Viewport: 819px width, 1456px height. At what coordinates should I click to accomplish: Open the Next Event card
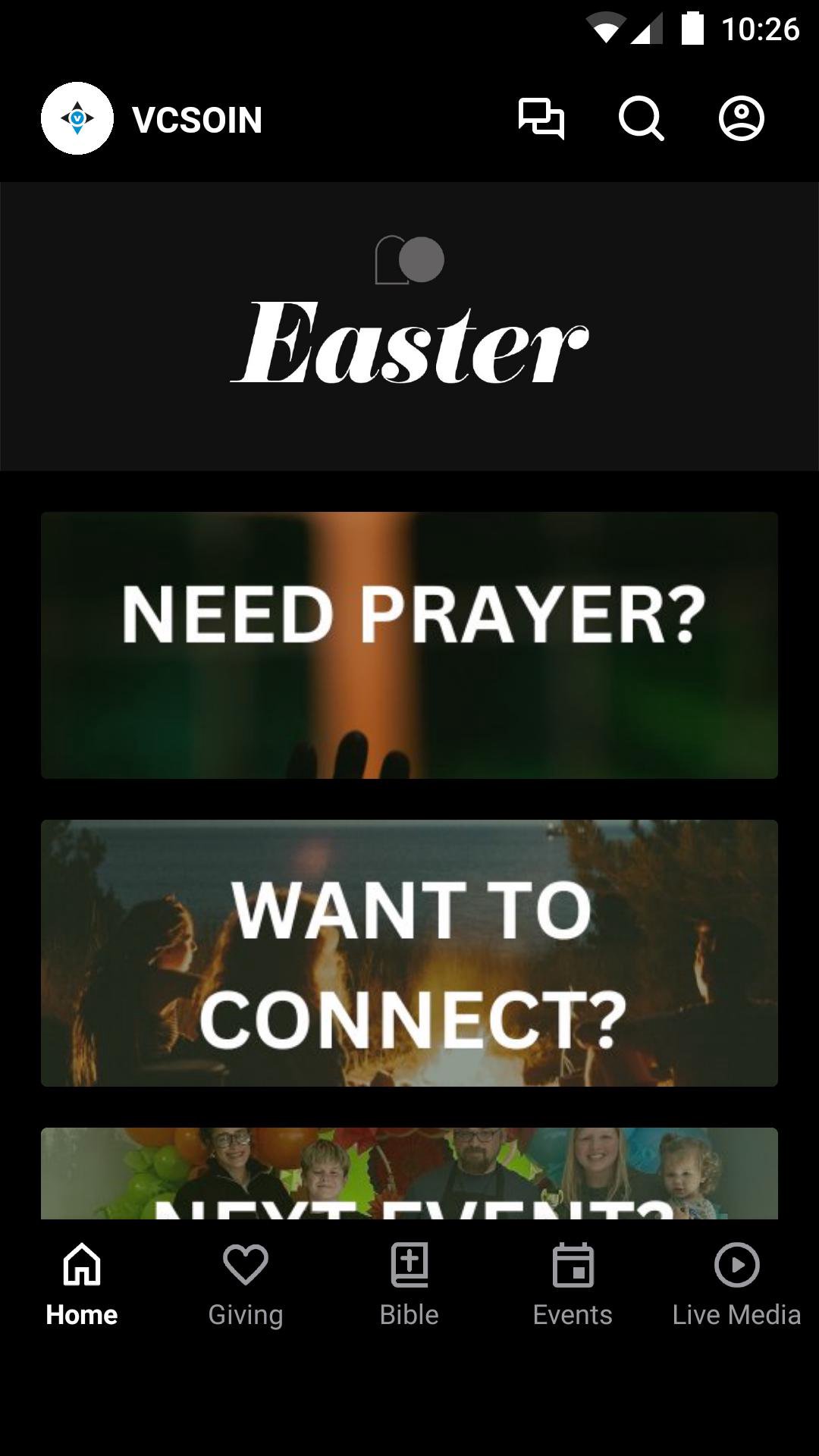(409, 1173)
